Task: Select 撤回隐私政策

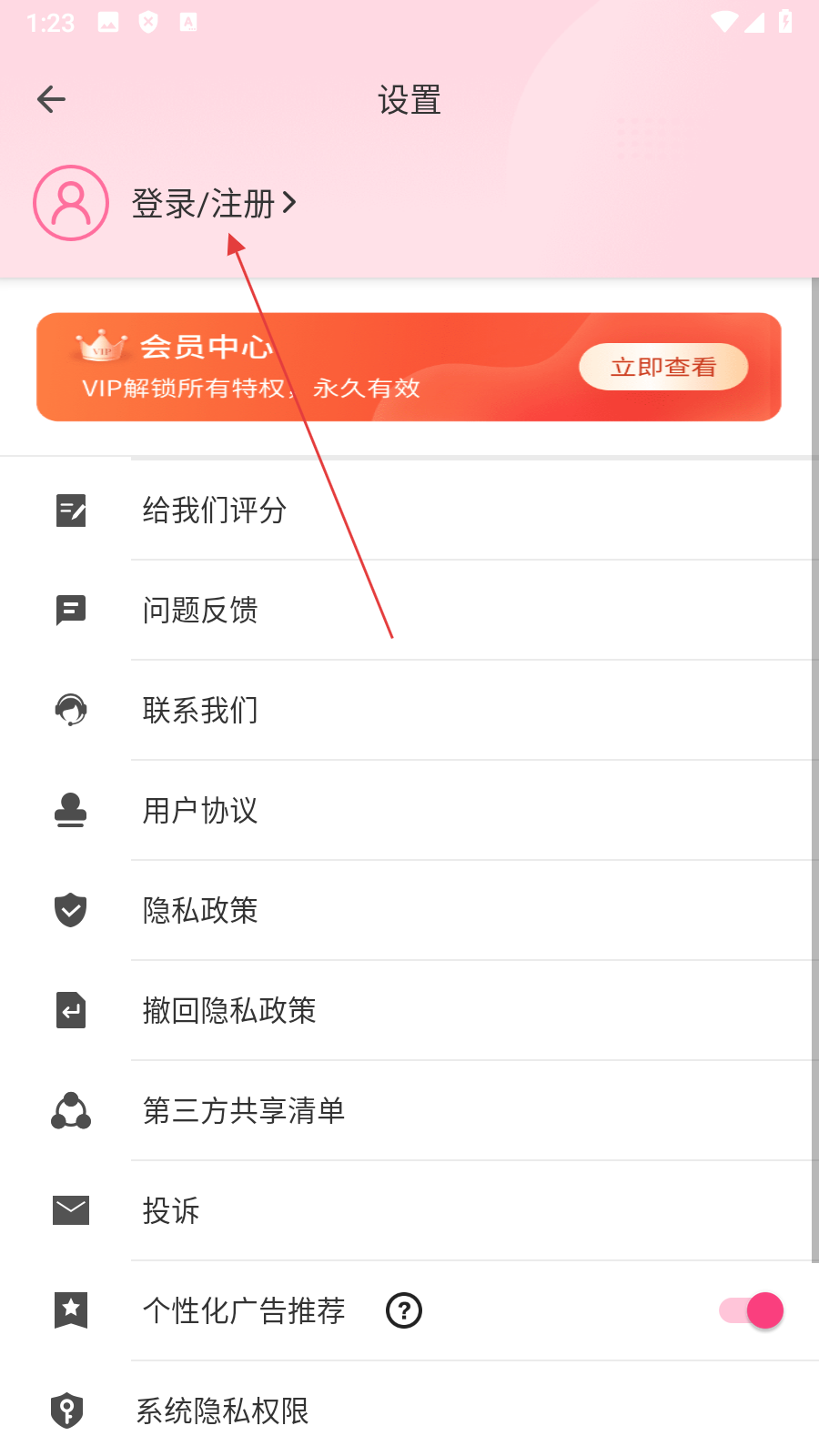Action: click(x=229, y=1011)
